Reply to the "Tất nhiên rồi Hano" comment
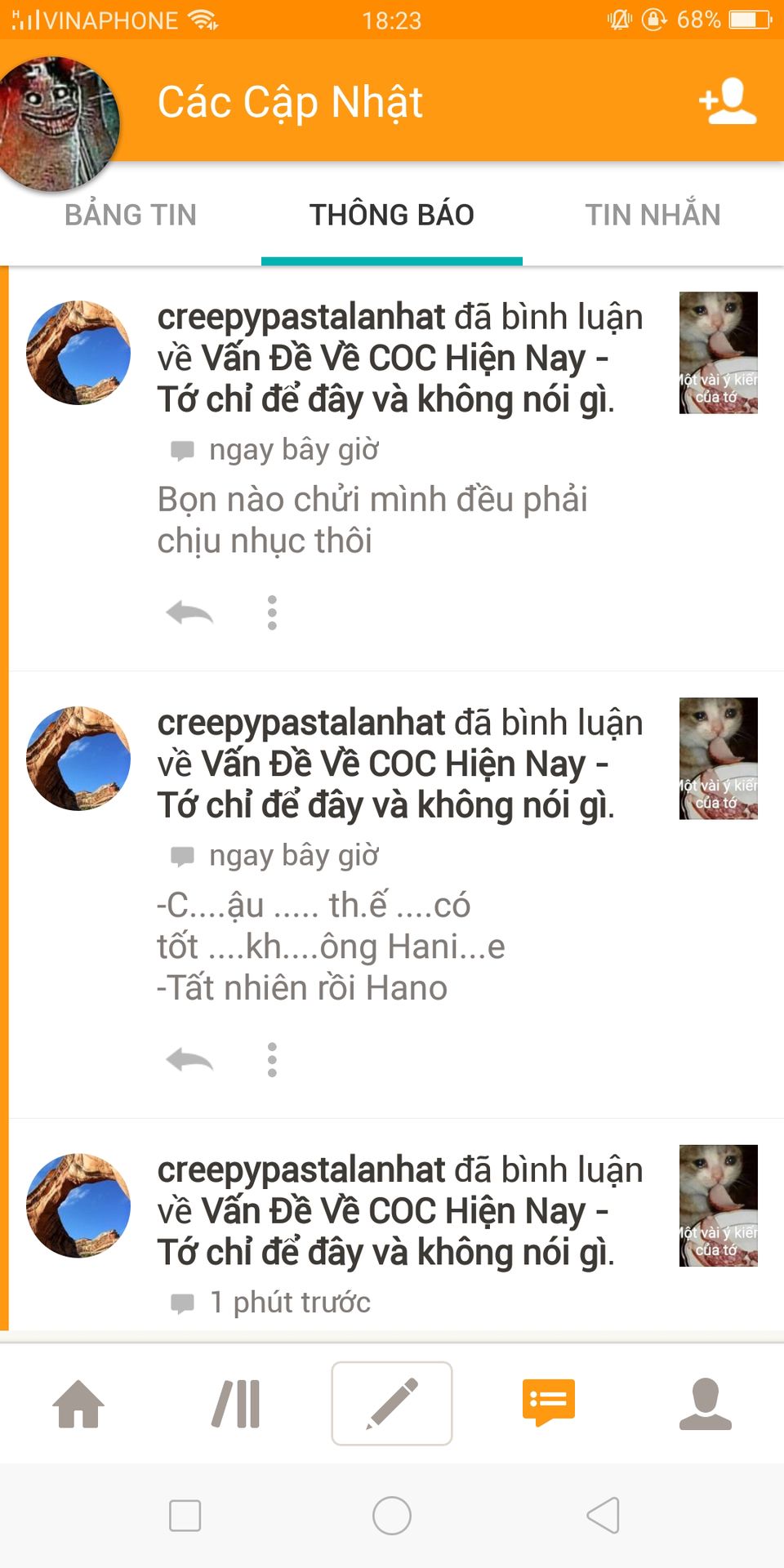The image size is (784, 1568). tap(189, 1060)
